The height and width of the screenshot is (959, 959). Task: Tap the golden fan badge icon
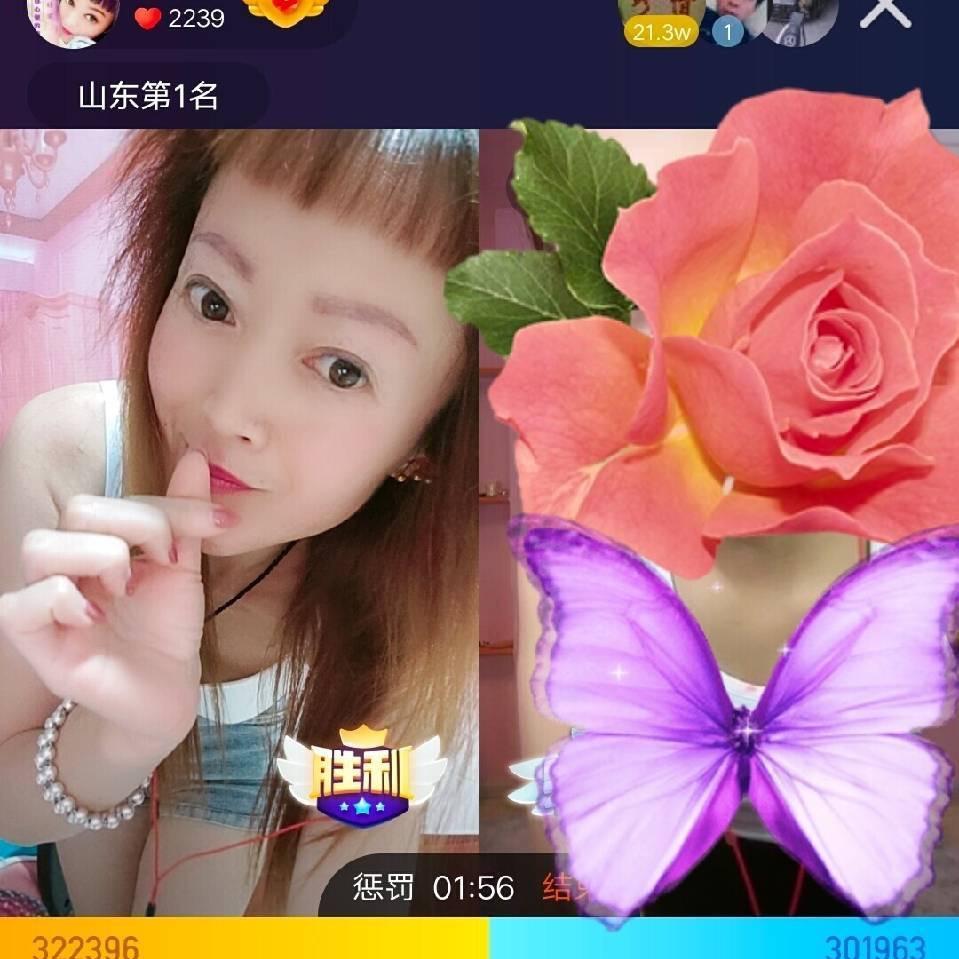(x=286, y=11)
